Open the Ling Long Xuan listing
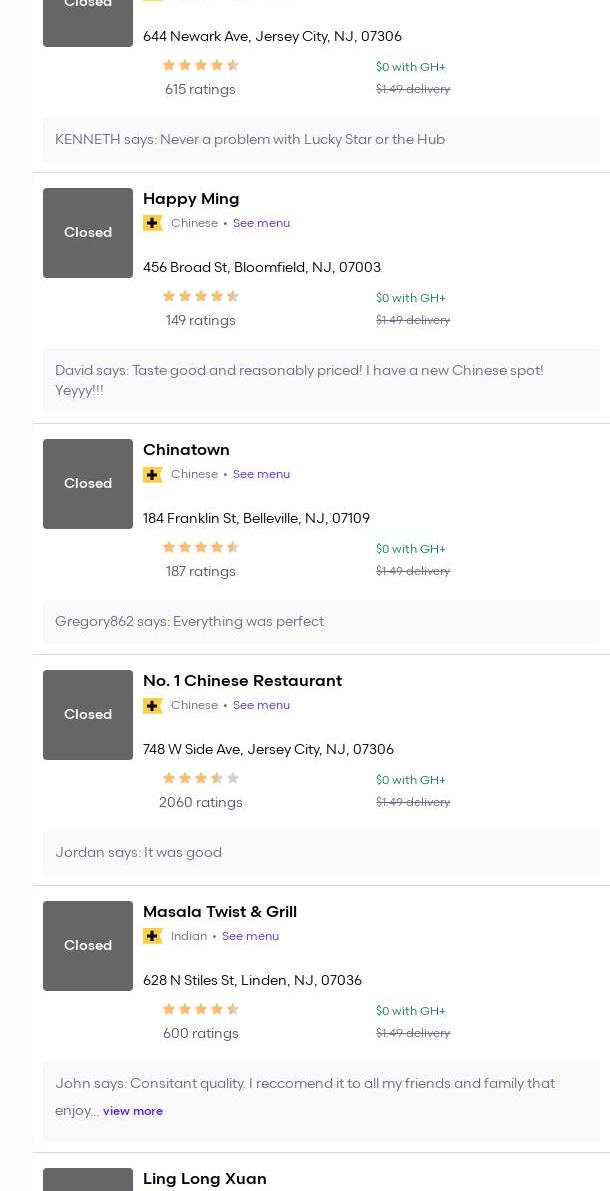The image size is (610, 1191). 205,1179
